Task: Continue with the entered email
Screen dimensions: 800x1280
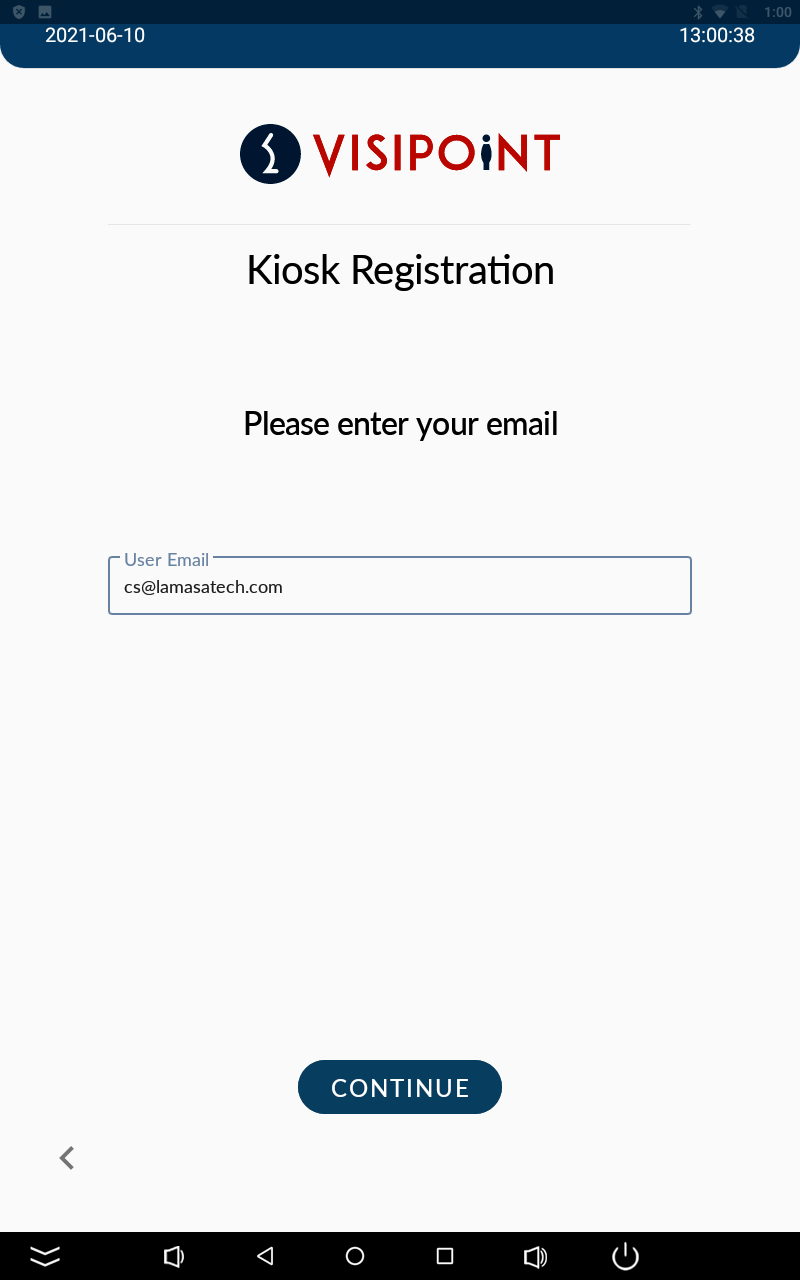Action: coord(400,1087)
